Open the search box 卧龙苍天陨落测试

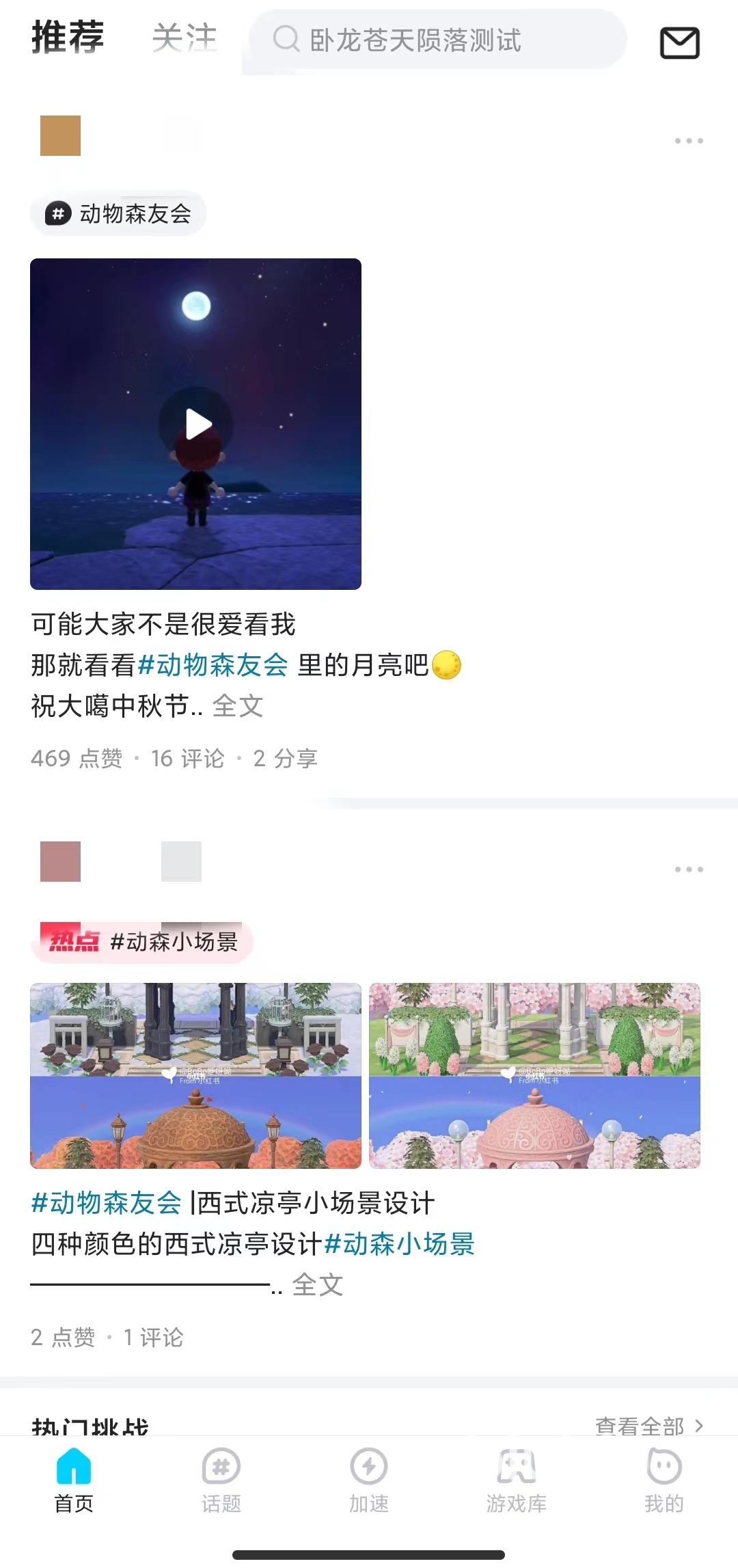(437, 40)
